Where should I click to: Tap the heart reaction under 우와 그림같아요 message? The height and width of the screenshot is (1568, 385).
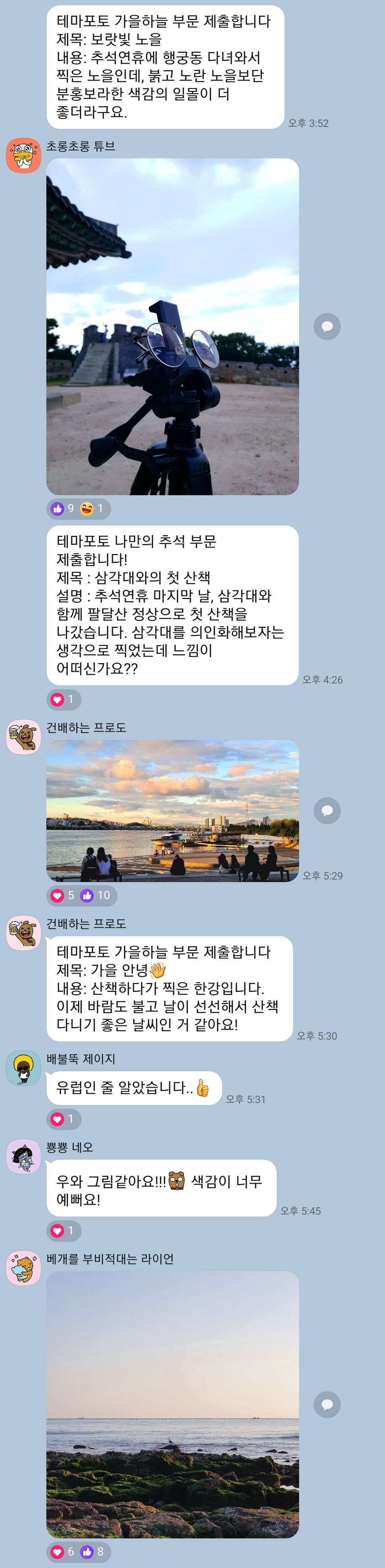click(x=63, y=1231)
